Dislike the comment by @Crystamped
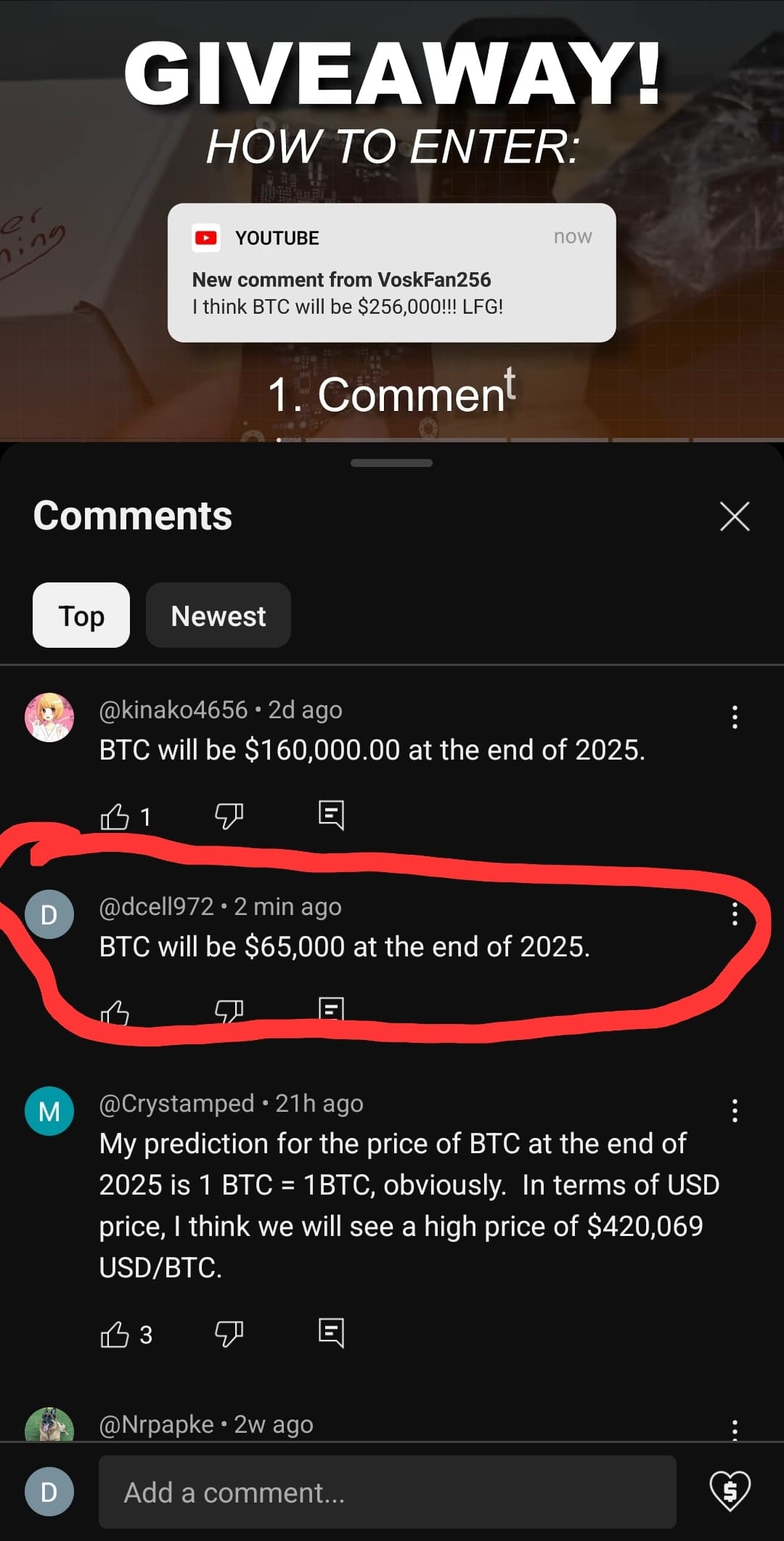This screenshot has width=784, height=1541. [x=229, y=1334]
